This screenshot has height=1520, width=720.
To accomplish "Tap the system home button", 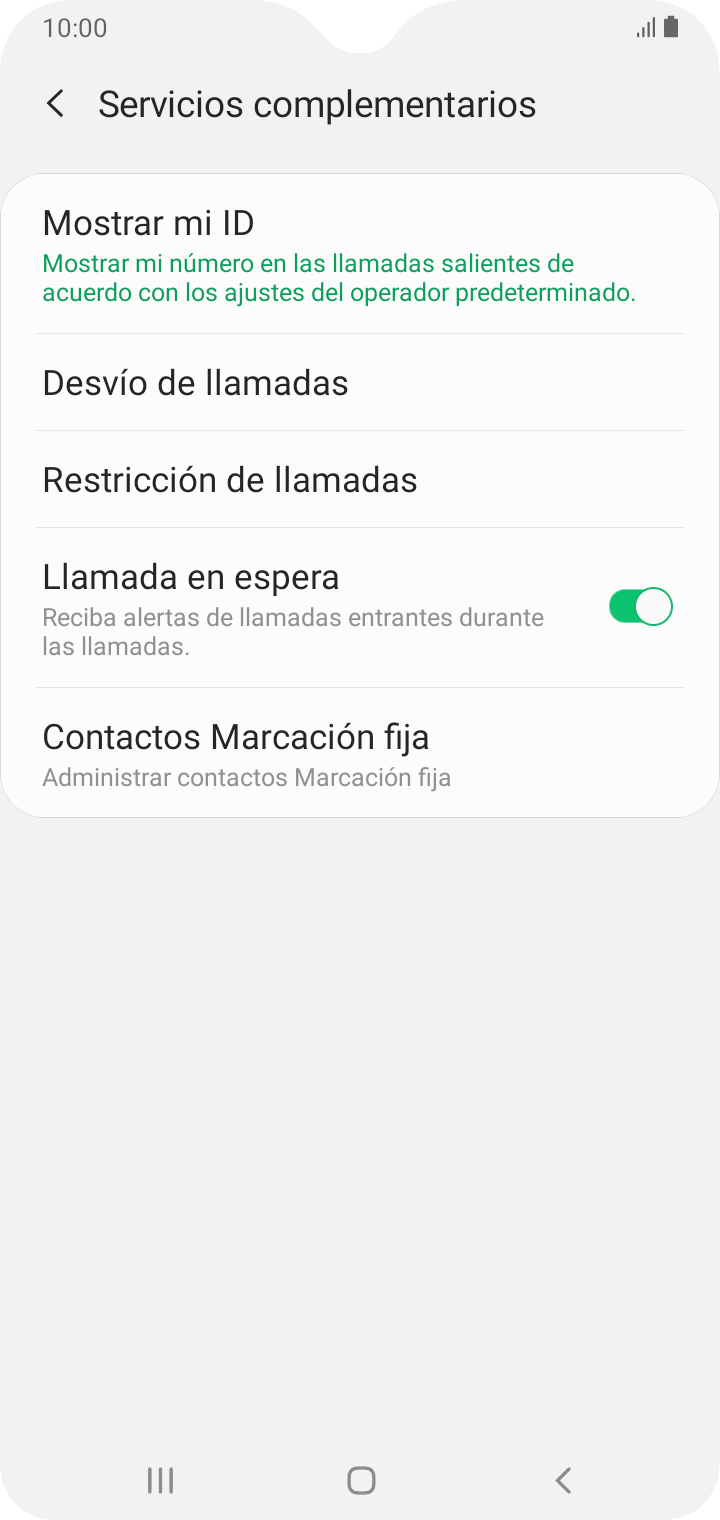I will pos(361,1480).
